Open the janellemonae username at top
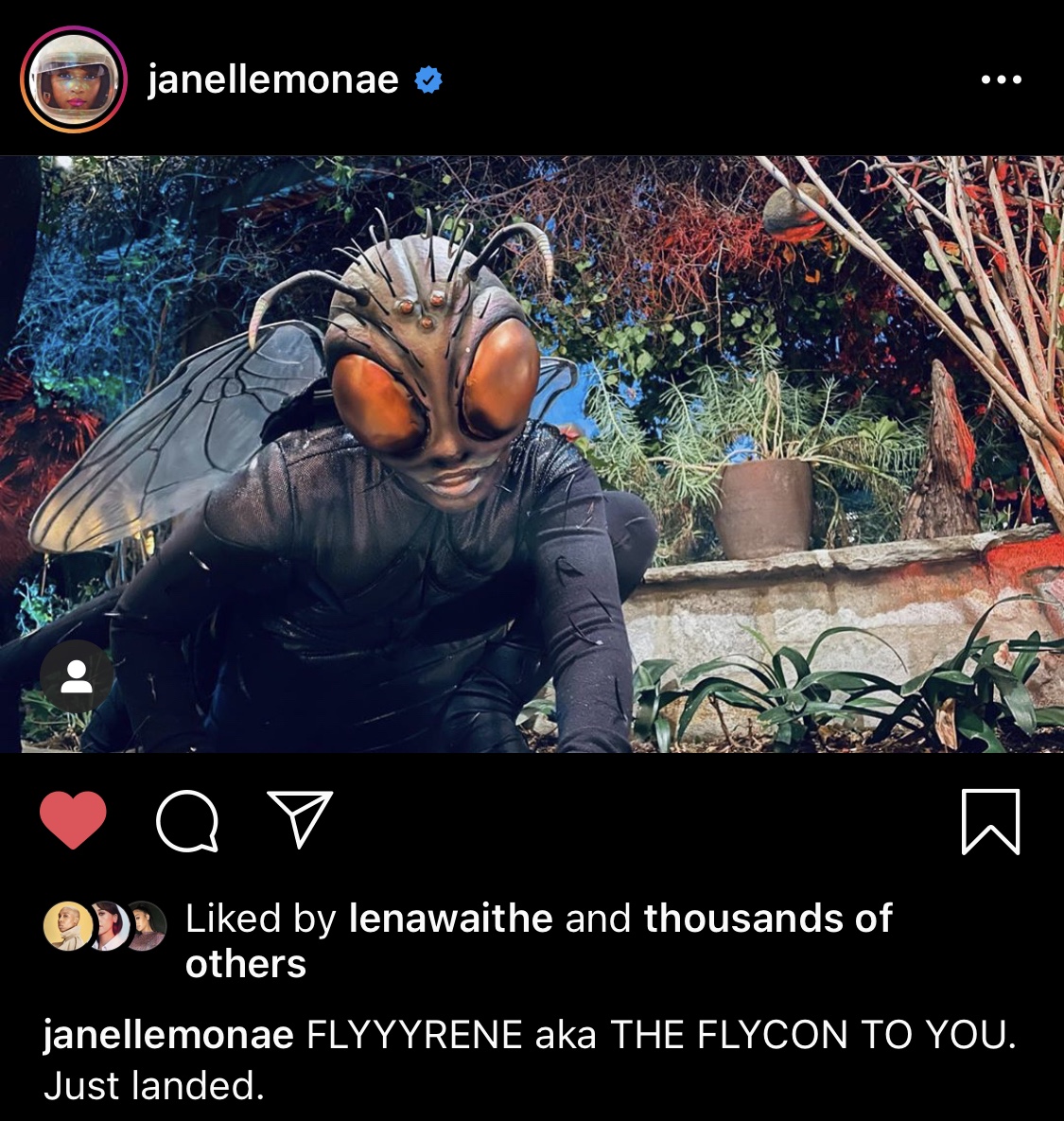The image size is (1064, 1121). 272,79
